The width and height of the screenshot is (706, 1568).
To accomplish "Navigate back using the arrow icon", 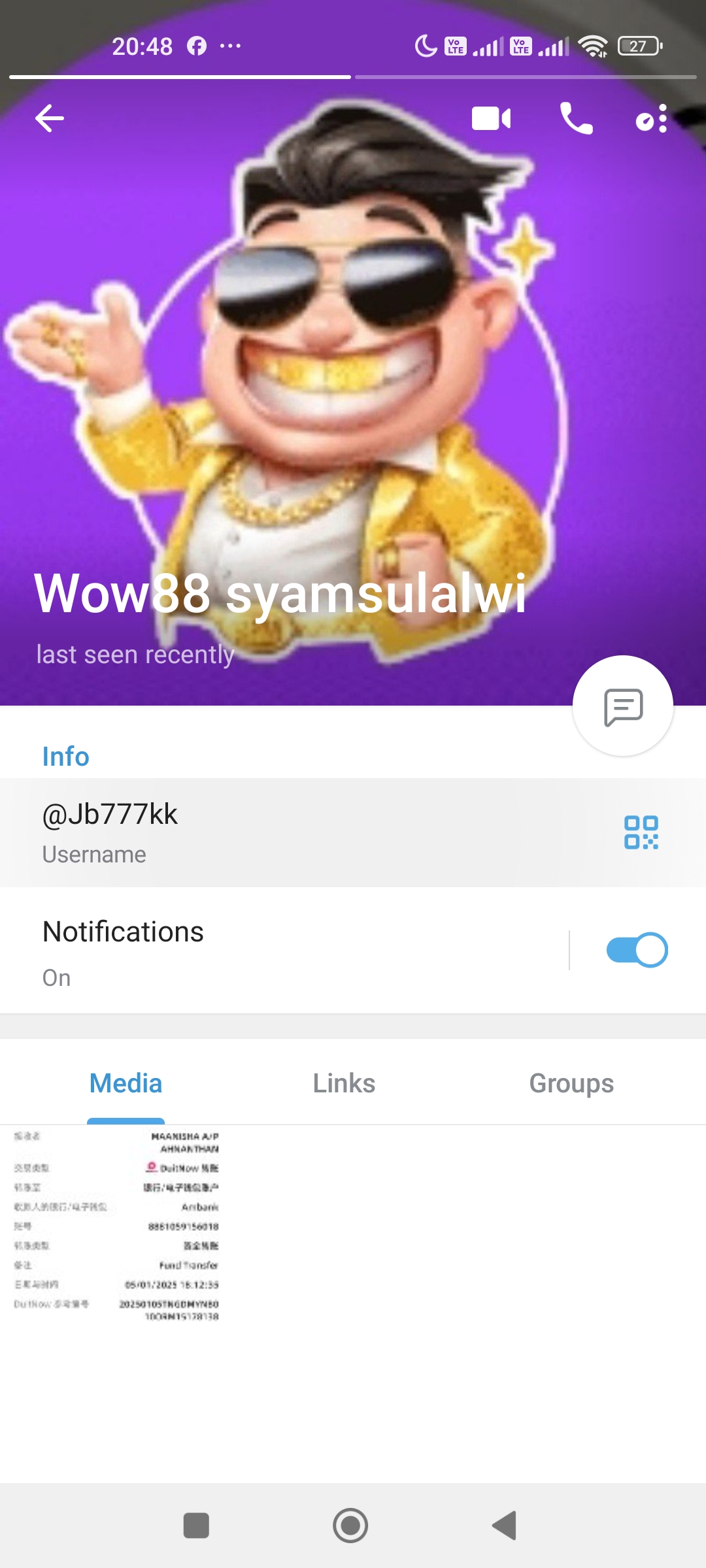I will 49,118.
